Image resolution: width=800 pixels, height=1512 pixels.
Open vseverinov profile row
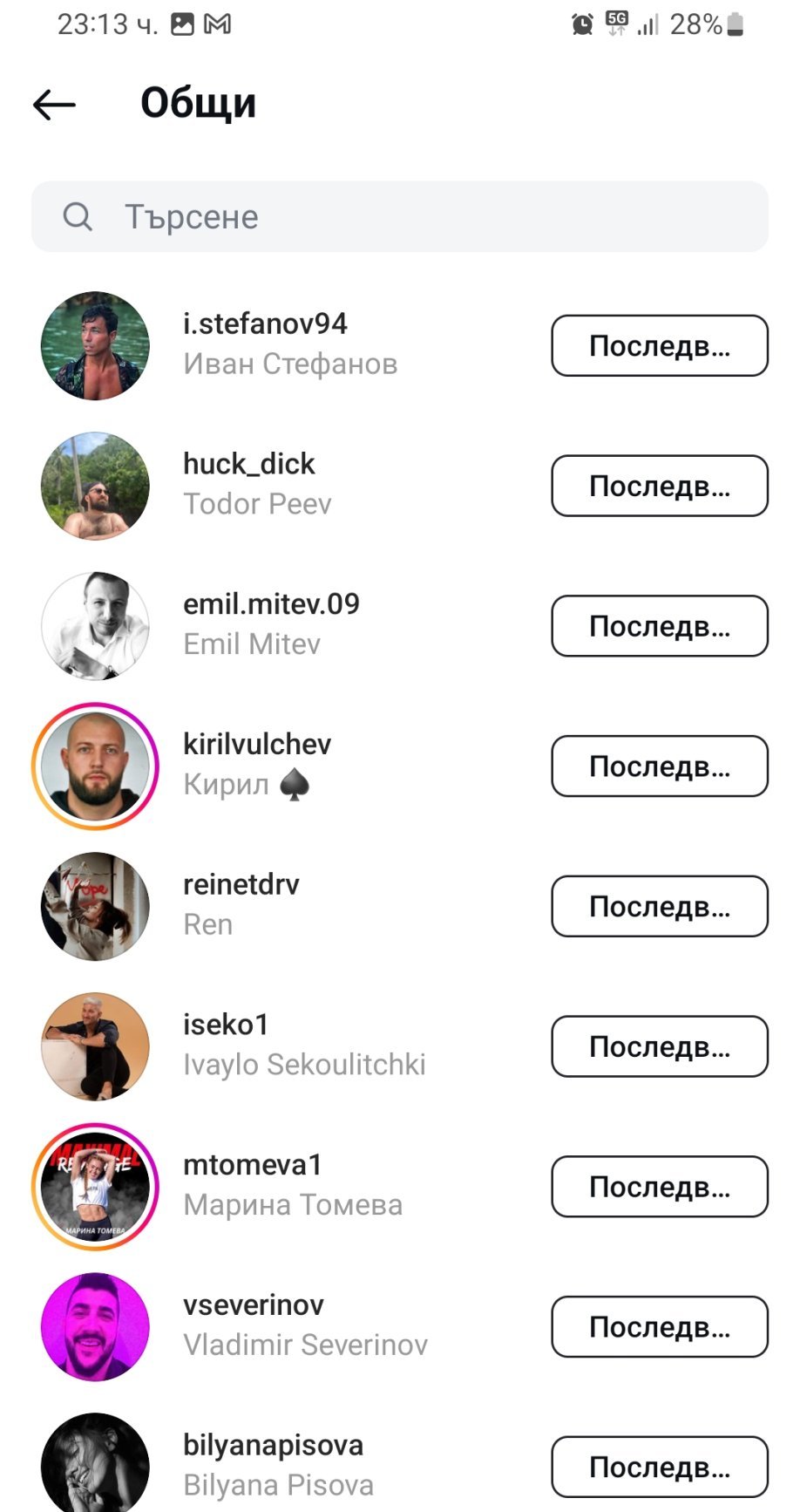305,1325
